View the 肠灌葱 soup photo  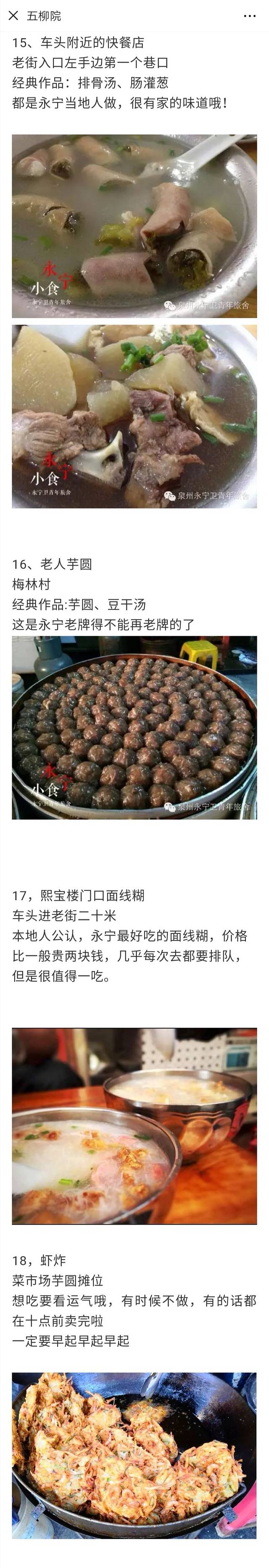click(x=134, y=226)
